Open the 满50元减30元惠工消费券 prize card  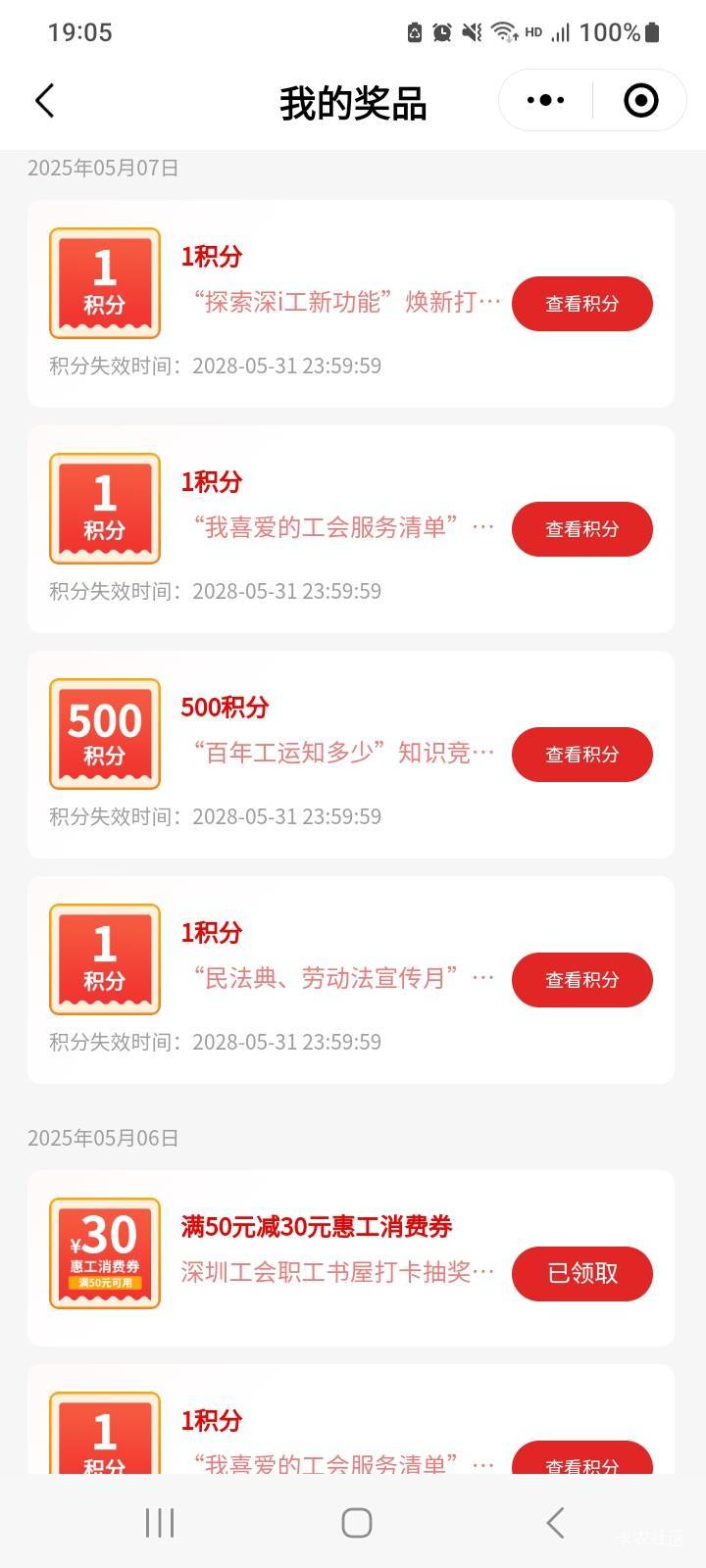pos(351,1258)
